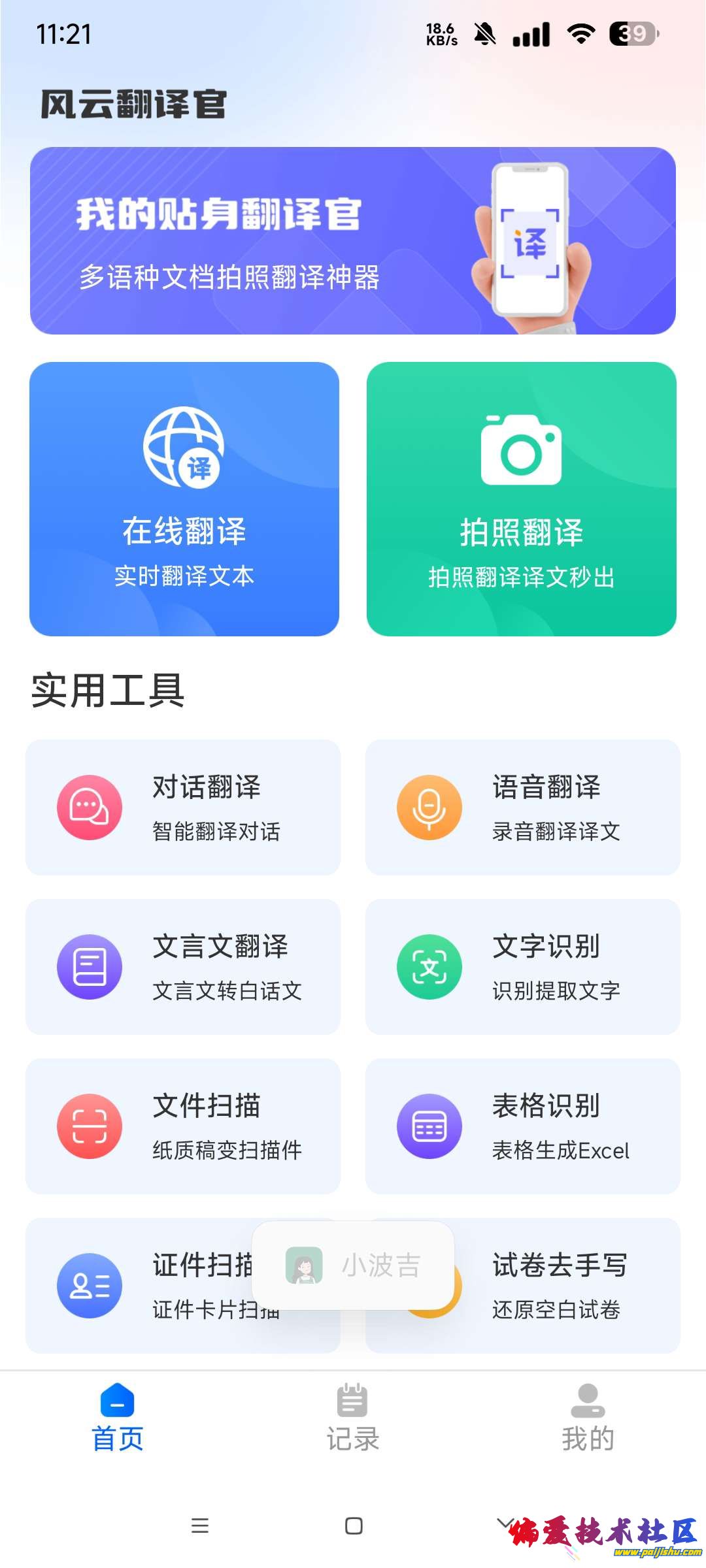Image resolution: width=706 pixels, height=1568 pixels.
Task: Open 表格识别 table to Excel
Action: pyautogui.click(x=522, y=1126)
